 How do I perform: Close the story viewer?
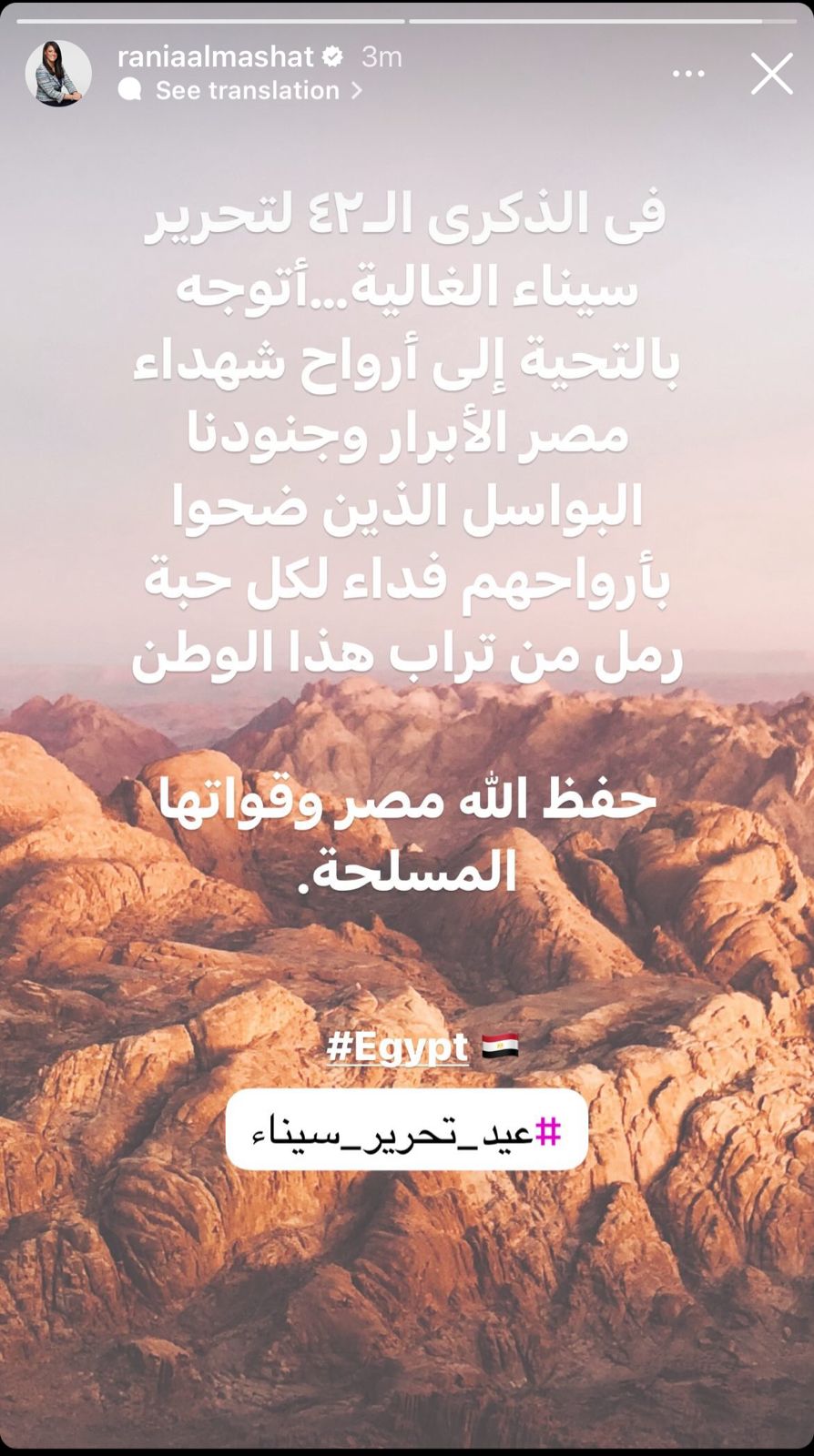click(771, 74)
